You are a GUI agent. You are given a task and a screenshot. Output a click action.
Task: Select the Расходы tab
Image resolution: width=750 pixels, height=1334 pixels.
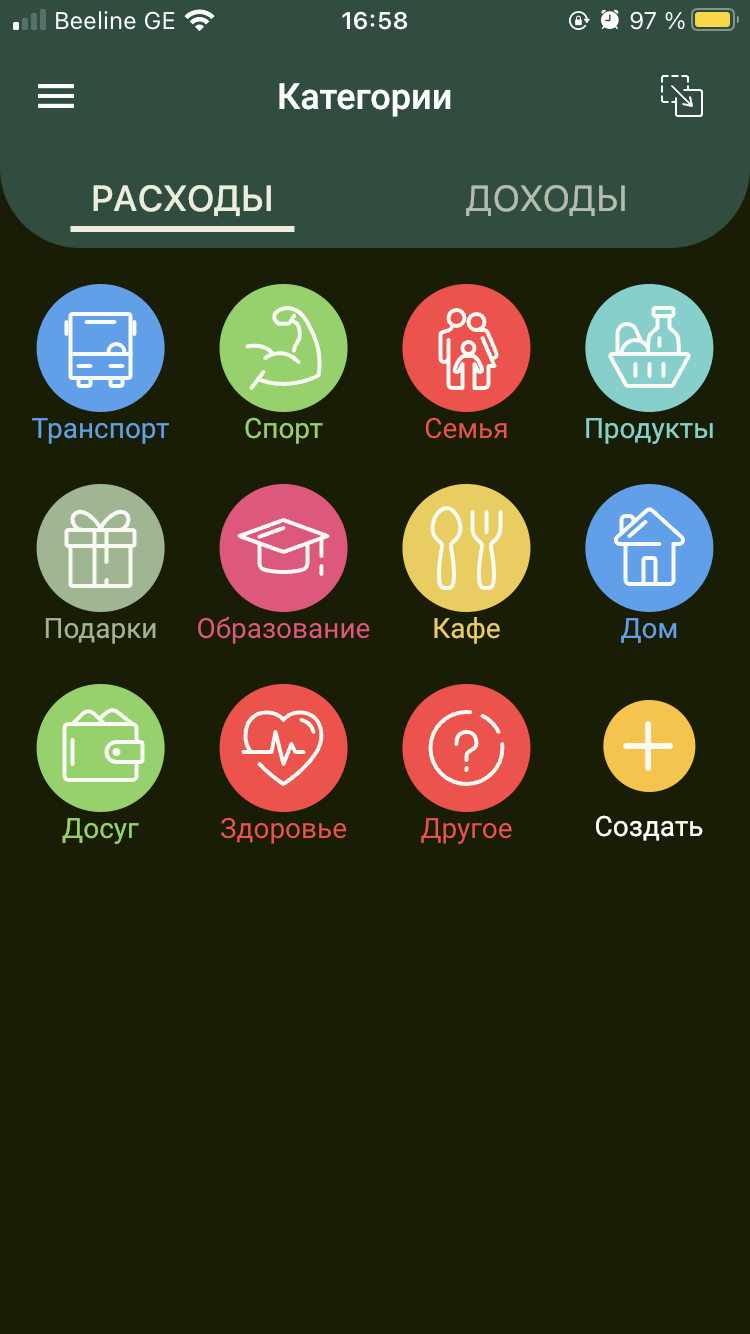(183, 199)
